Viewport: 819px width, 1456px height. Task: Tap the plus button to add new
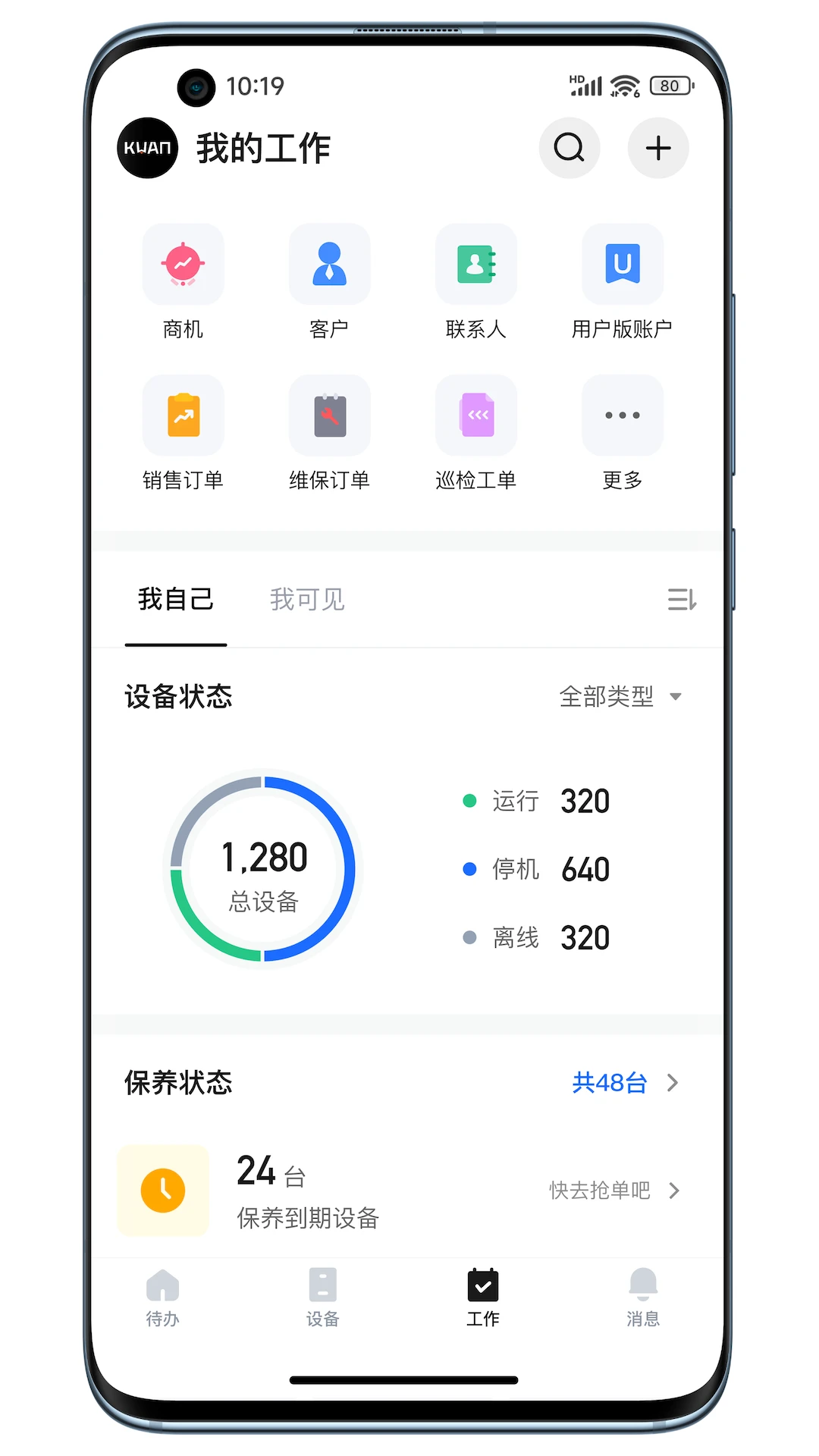tap(658, 148)
